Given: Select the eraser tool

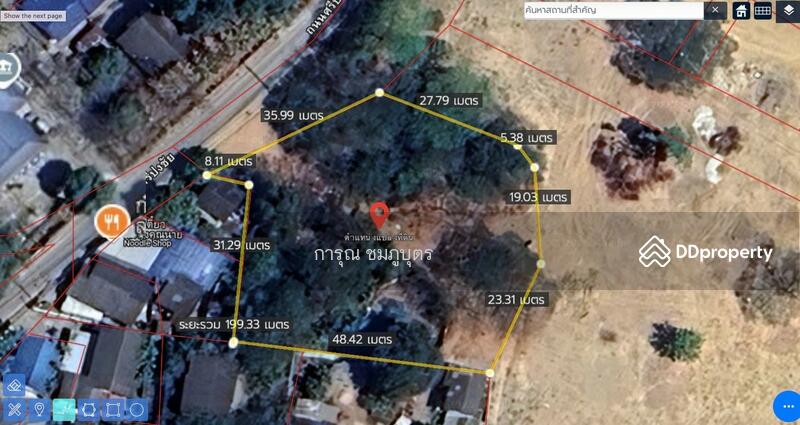Looking at the screenshot, I should coord(14,386).
